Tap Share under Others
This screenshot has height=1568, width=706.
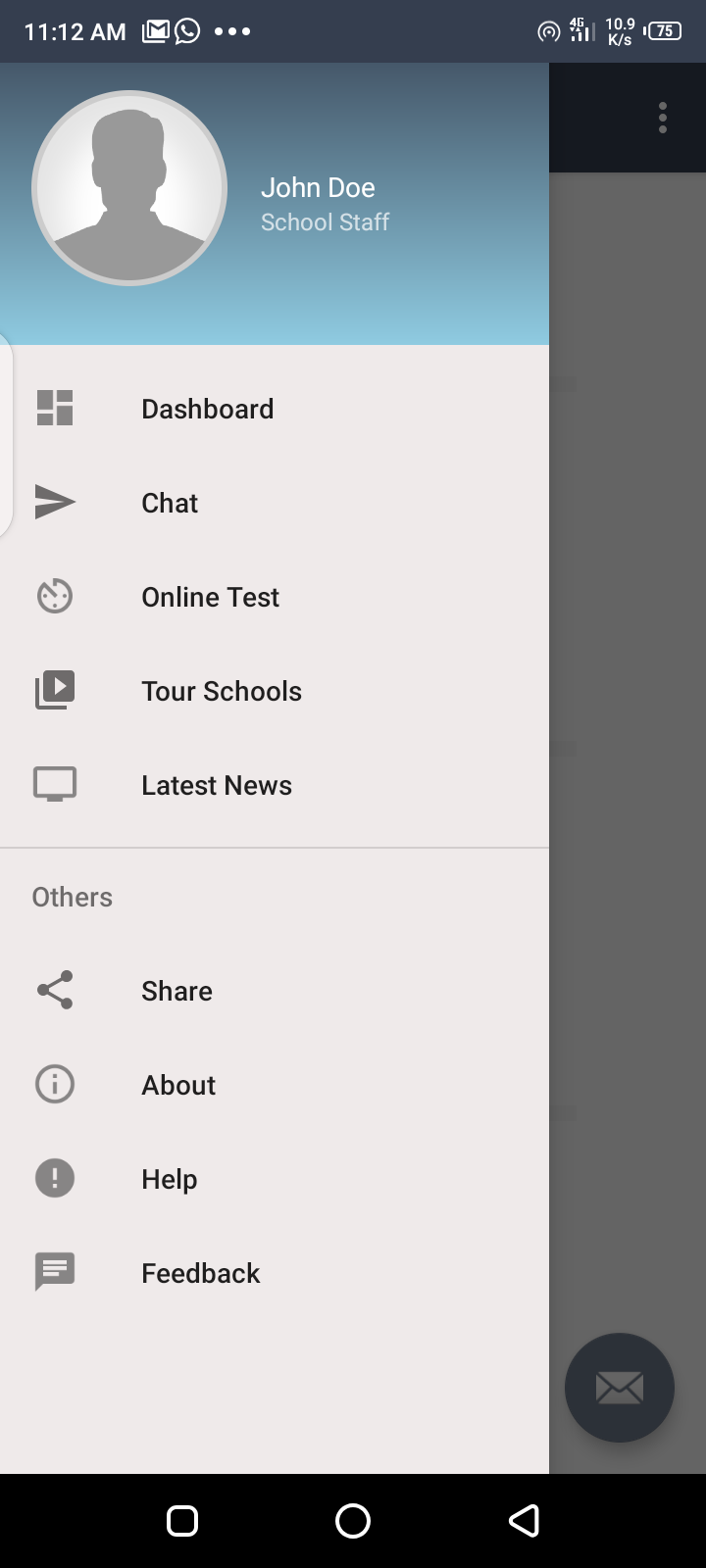click(275, 991)
